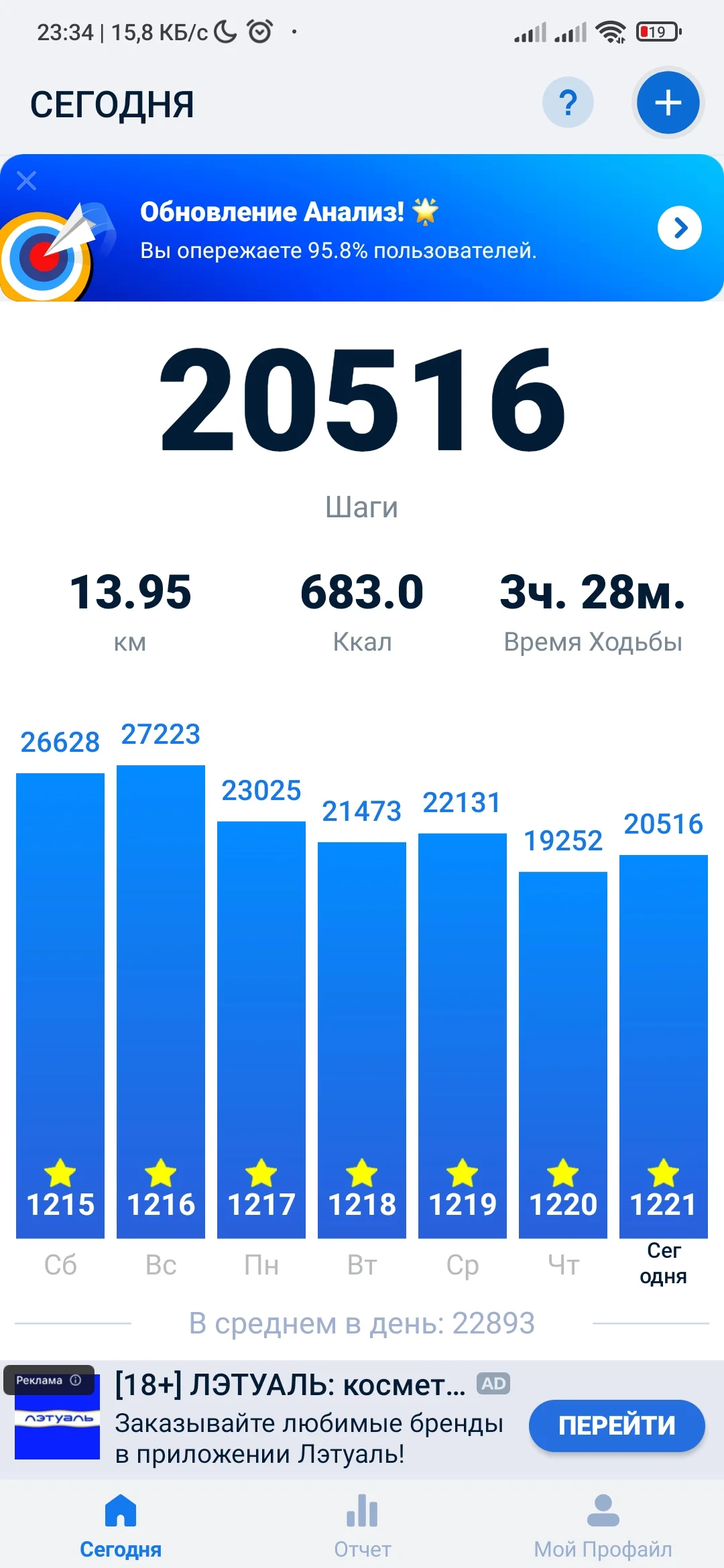The width and height of the screenshot is (724, 1568).
Task: Tap ПЕРЕЙТИ in the Лэтуаль ad
Action: (616, 1425)
